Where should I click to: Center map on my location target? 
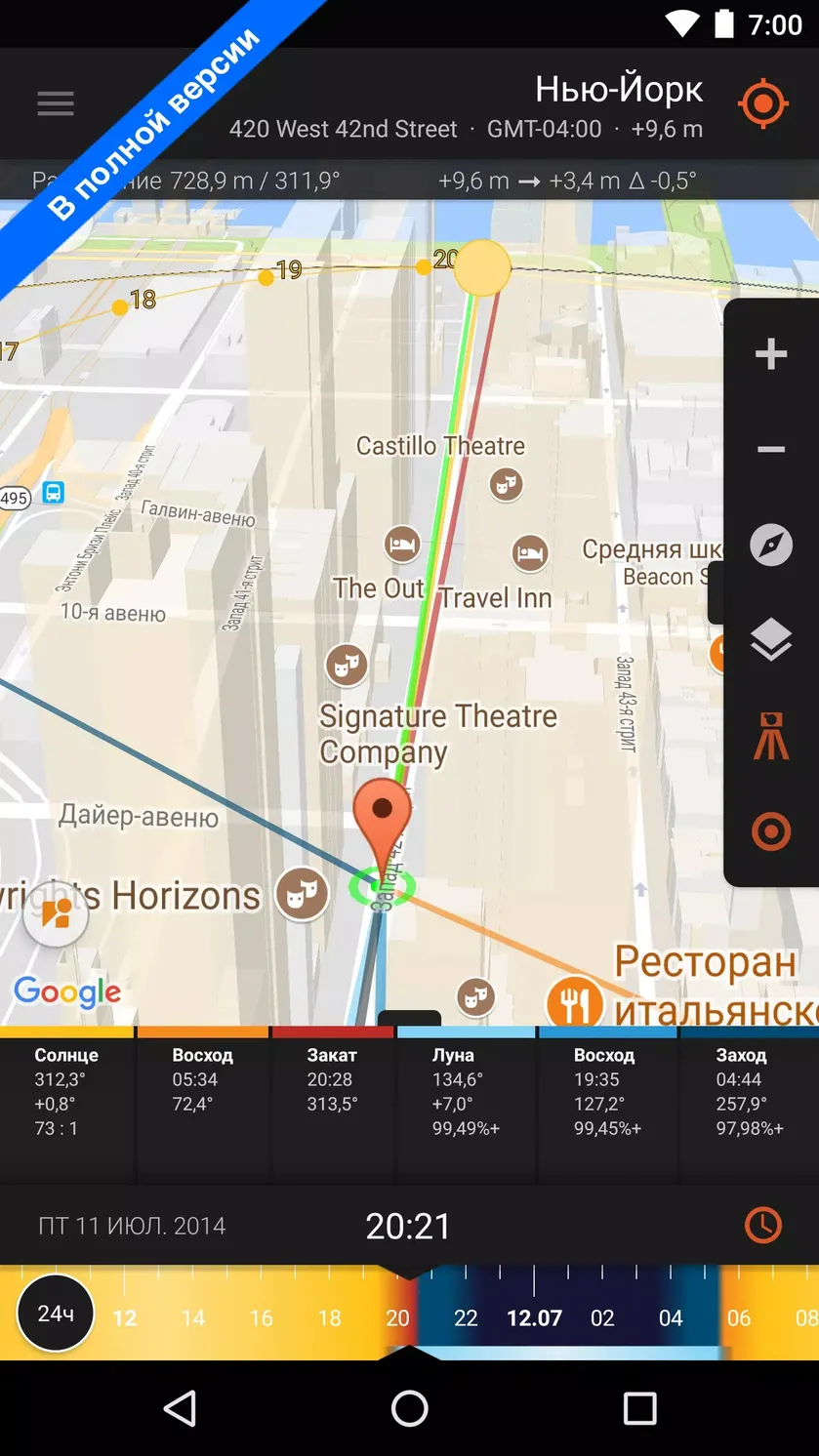762,103
